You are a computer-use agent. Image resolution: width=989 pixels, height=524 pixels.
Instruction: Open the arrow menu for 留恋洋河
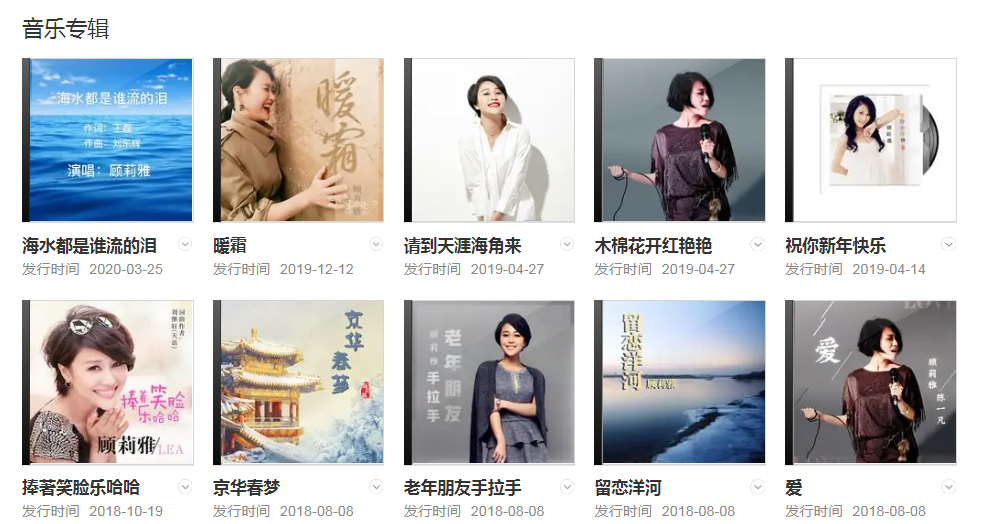[758, 487]
